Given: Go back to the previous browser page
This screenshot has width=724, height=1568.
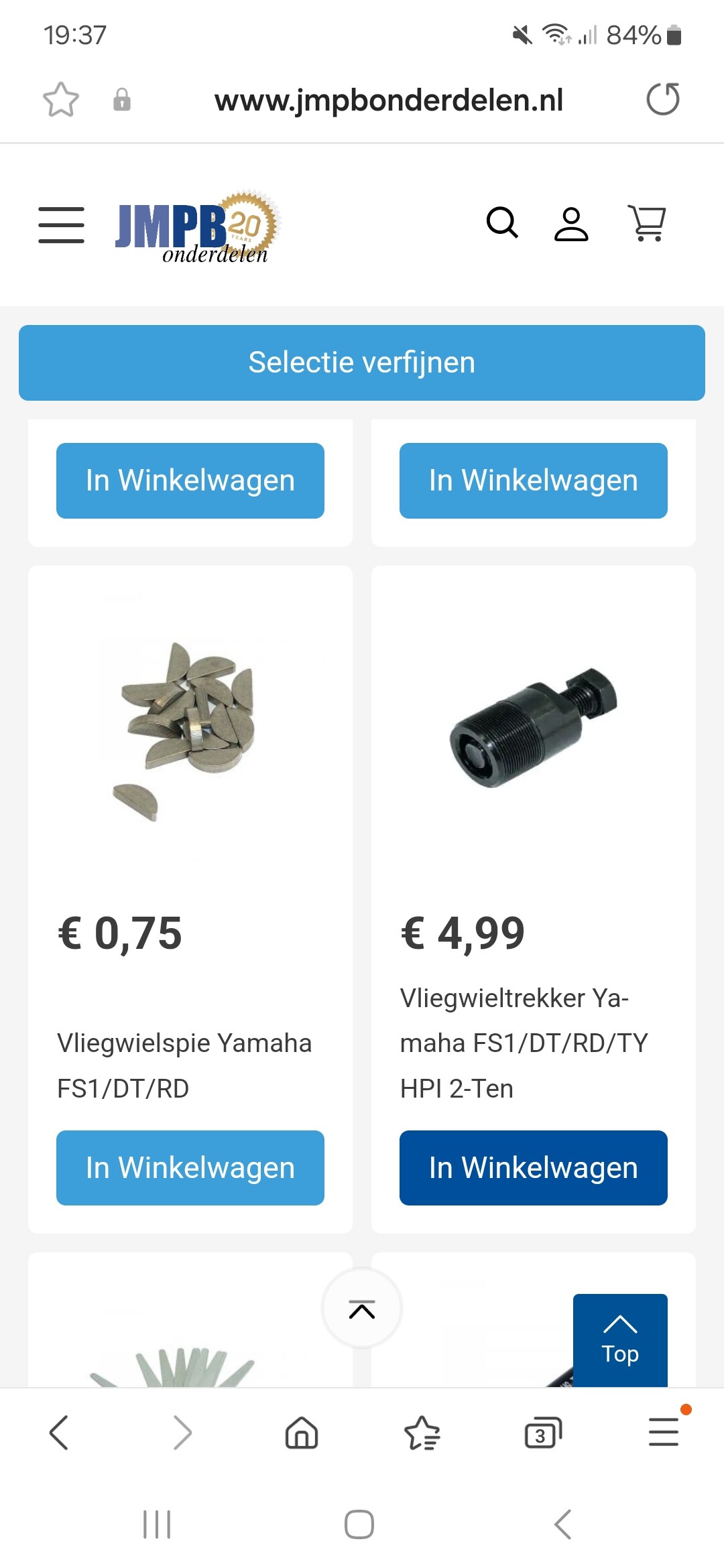Looking at the screenshot, I should [59, 1433].
